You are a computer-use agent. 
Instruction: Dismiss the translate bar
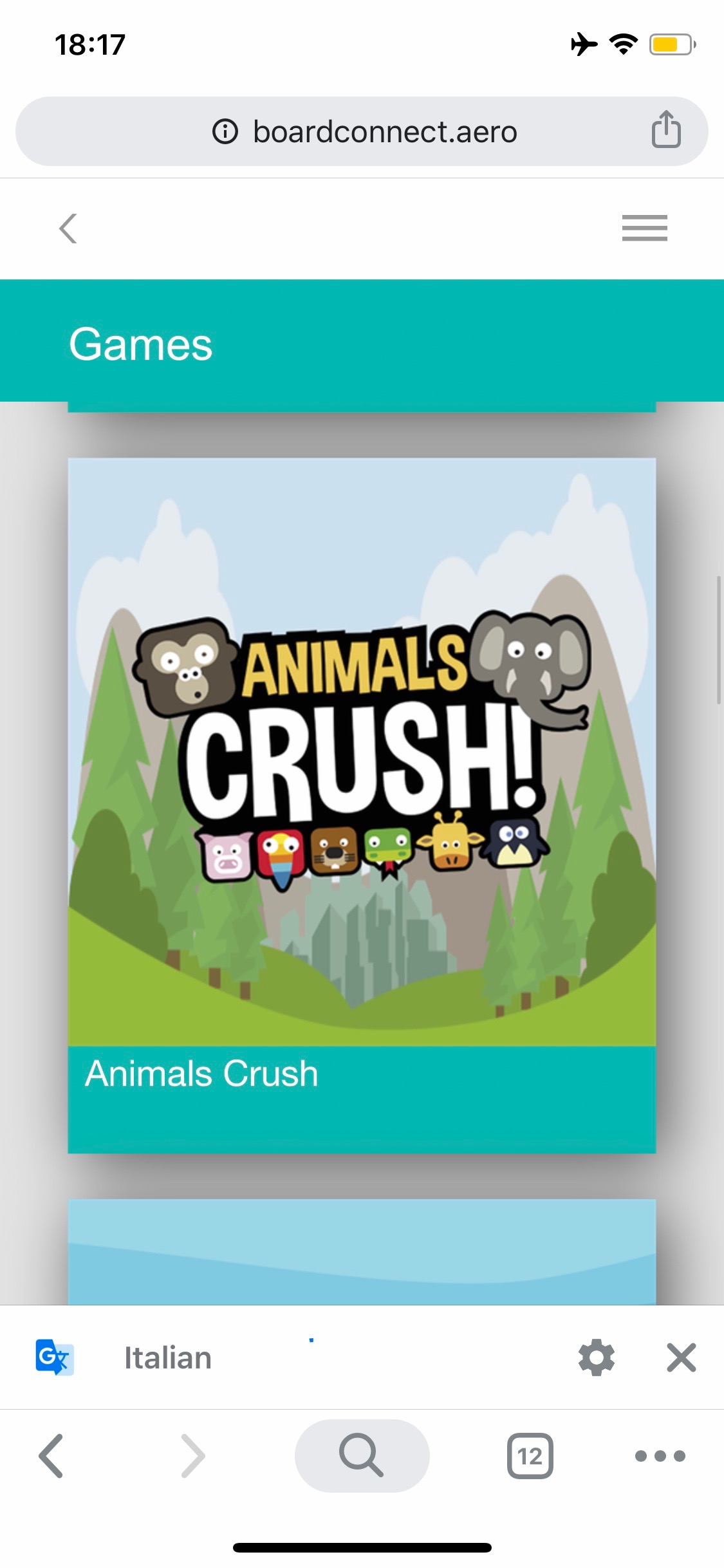coord(681,1358)
